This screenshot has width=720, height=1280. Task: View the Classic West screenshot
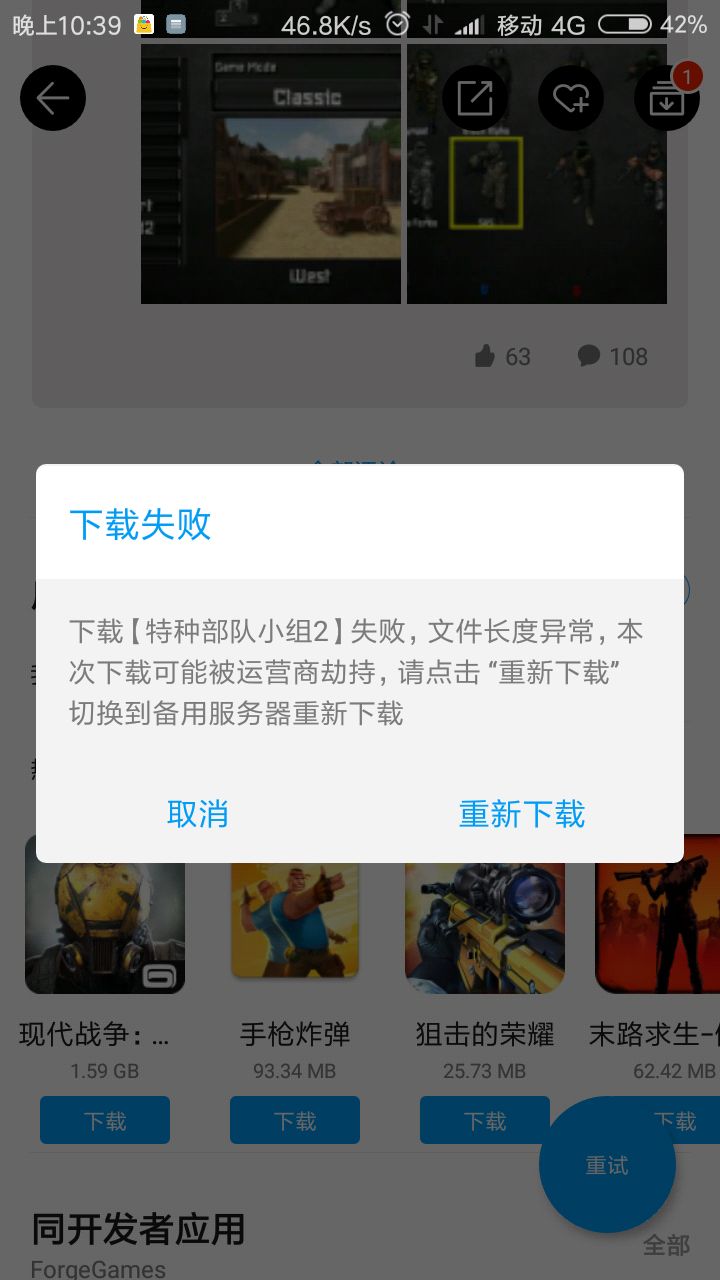[x=270, y=175]
